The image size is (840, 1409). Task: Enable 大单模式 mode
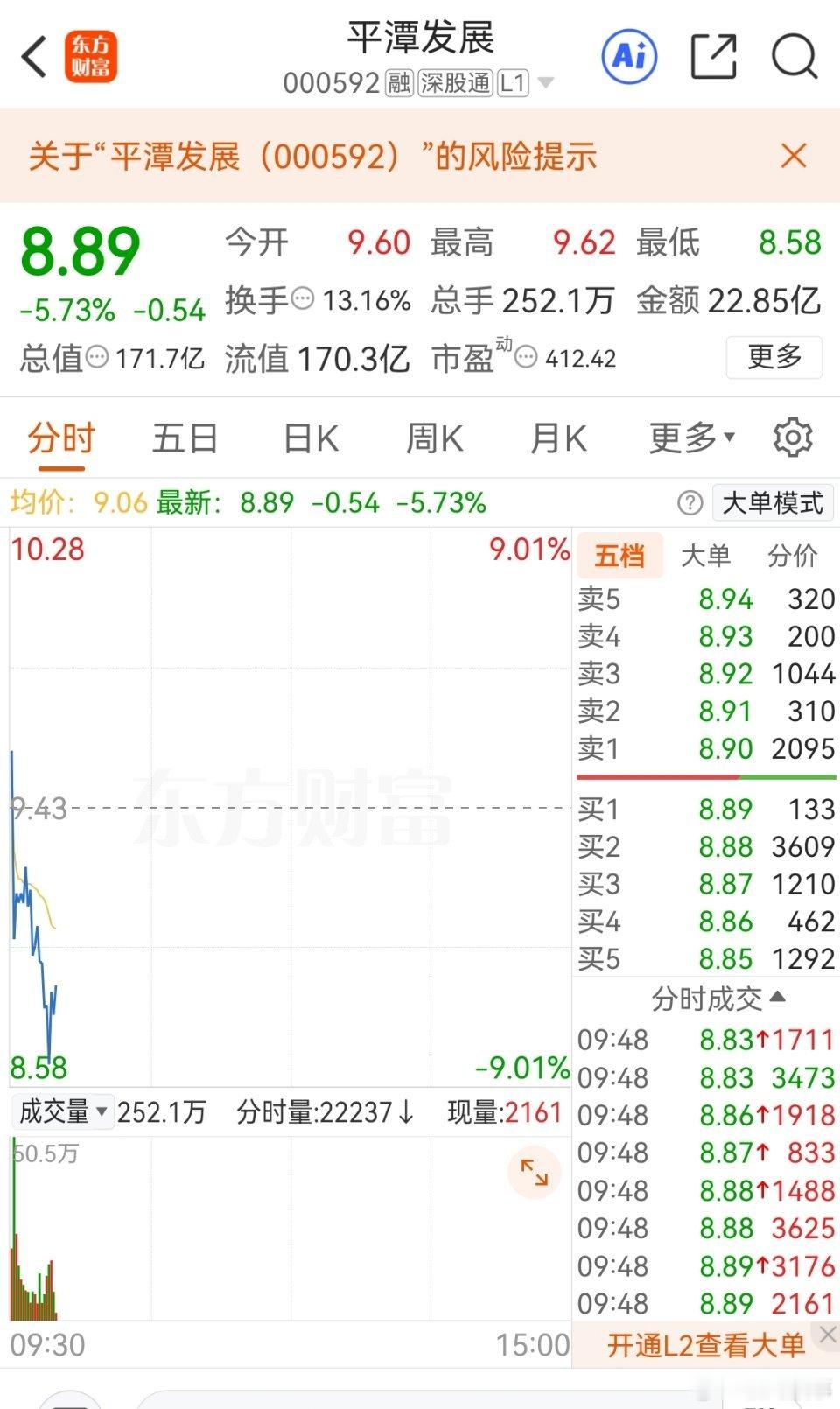[773, 503]
